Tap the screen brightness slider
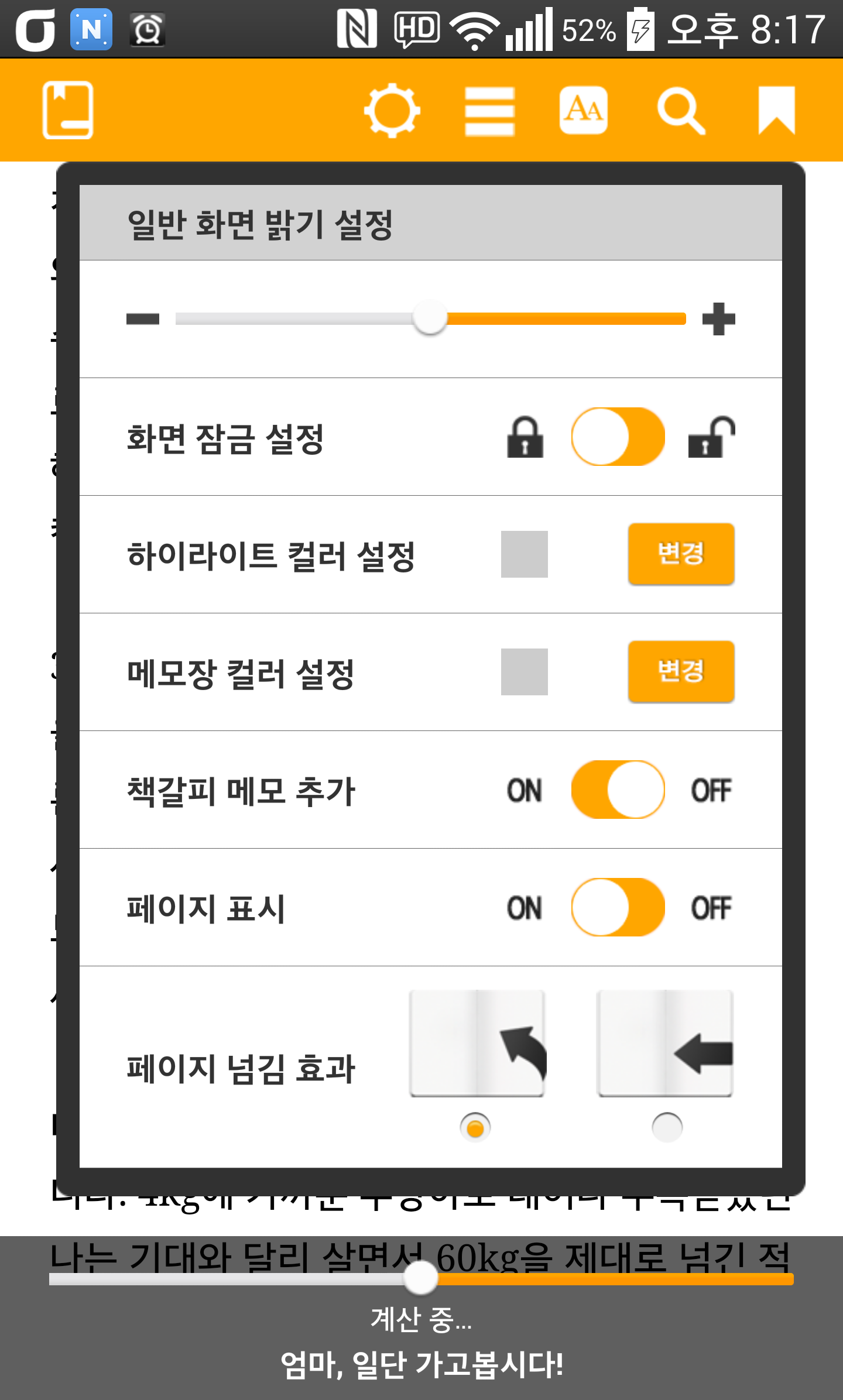This screenshot has height=1400, width=843. [430, 319]
